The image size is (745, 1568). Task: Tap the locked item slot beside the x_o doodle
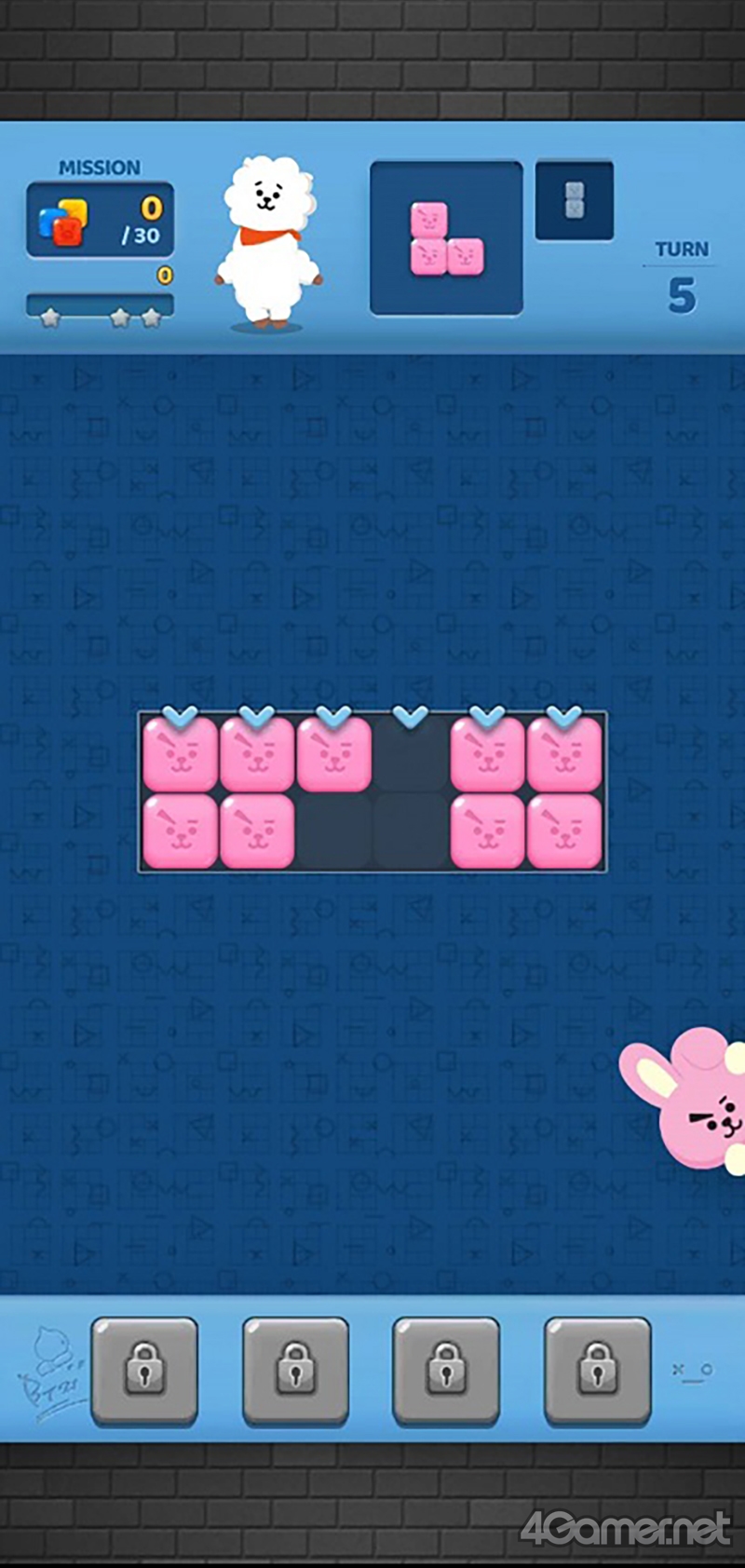[x=598, y=1371]
